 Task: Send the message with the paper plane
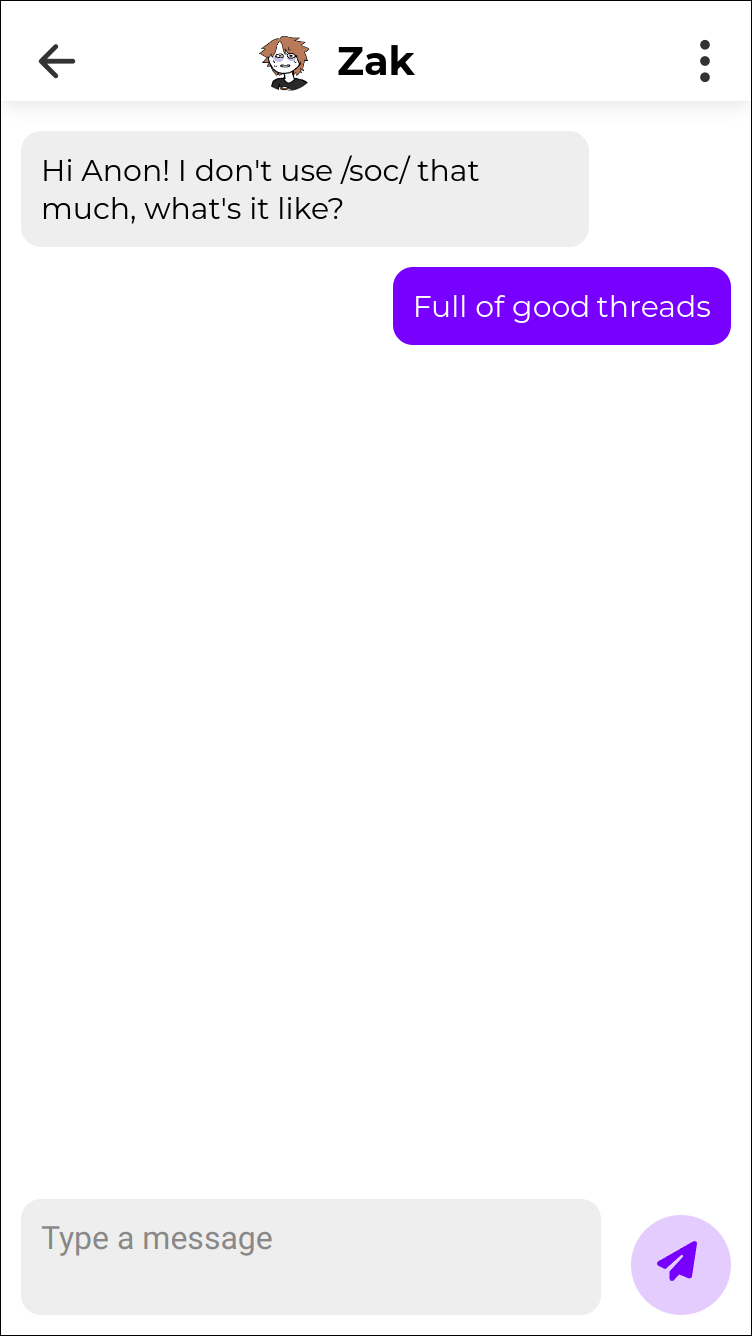[680, 1264]
